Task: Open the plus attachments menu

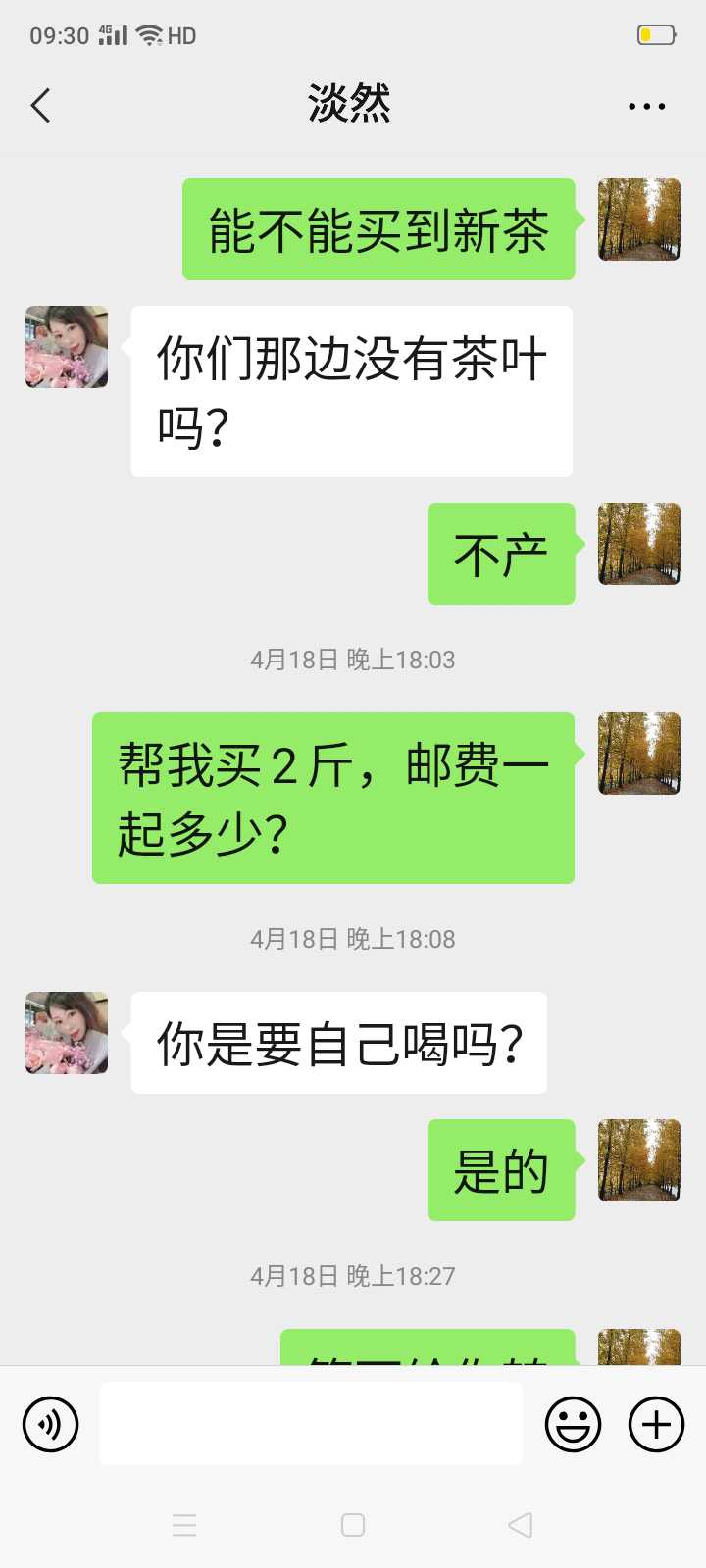Action: (x=656, y=1424)
